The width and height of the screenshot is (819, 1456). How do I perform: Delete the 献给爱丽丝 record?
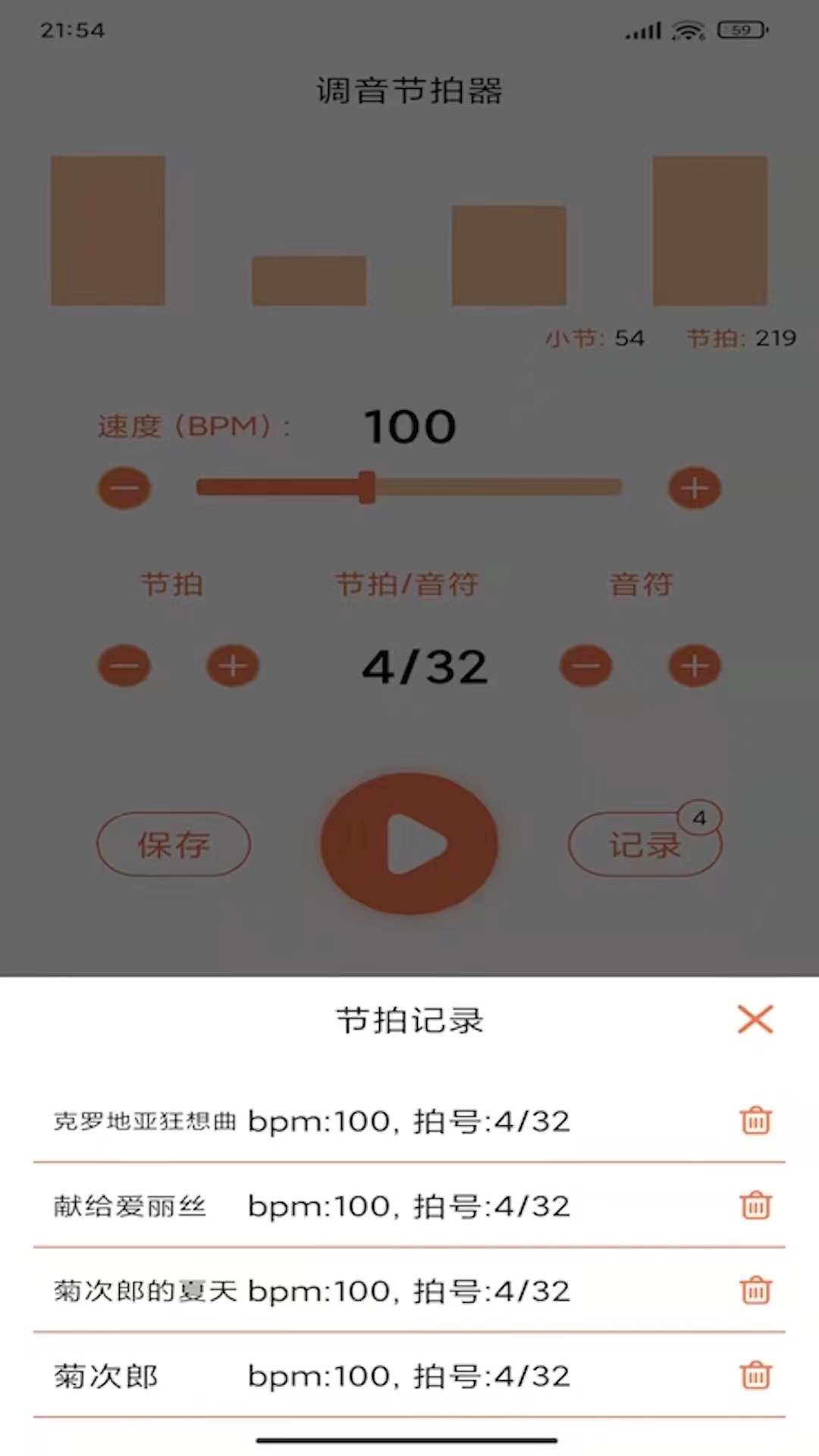click(x=755, y=1205)
